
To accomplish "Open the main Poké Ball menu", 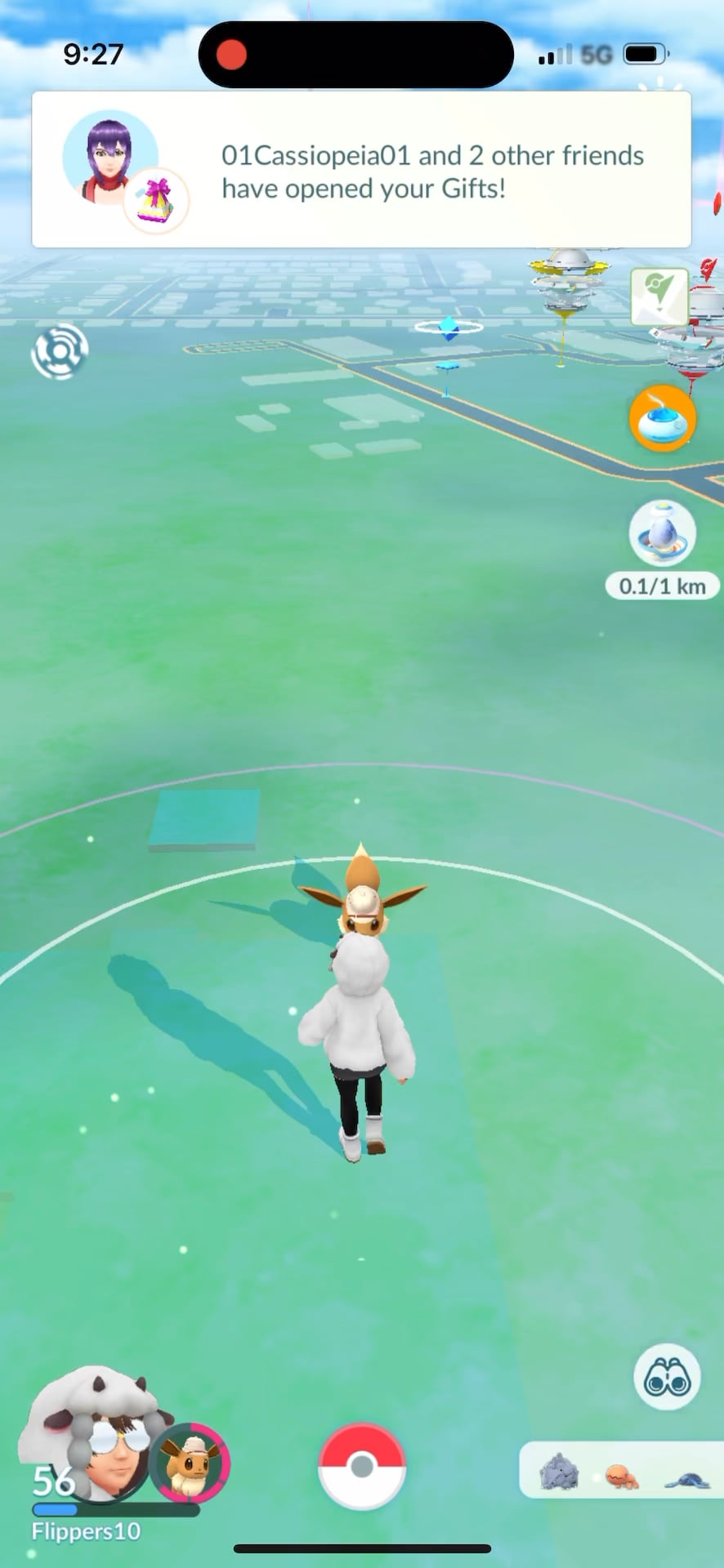I will pyautogui.click(x=361, y=1467).
